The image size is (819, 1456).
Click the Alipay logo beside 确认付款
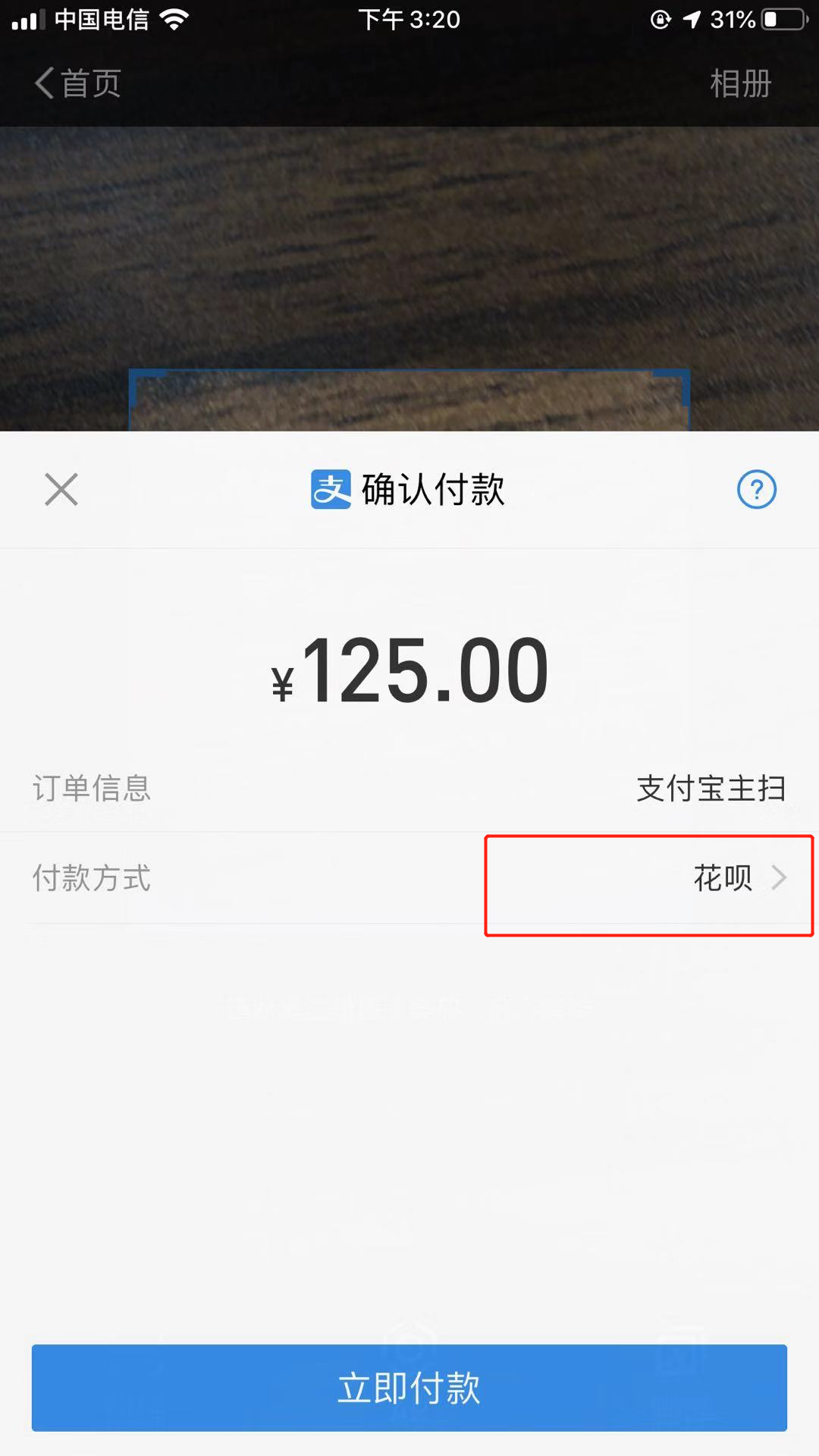coord(331,489)
